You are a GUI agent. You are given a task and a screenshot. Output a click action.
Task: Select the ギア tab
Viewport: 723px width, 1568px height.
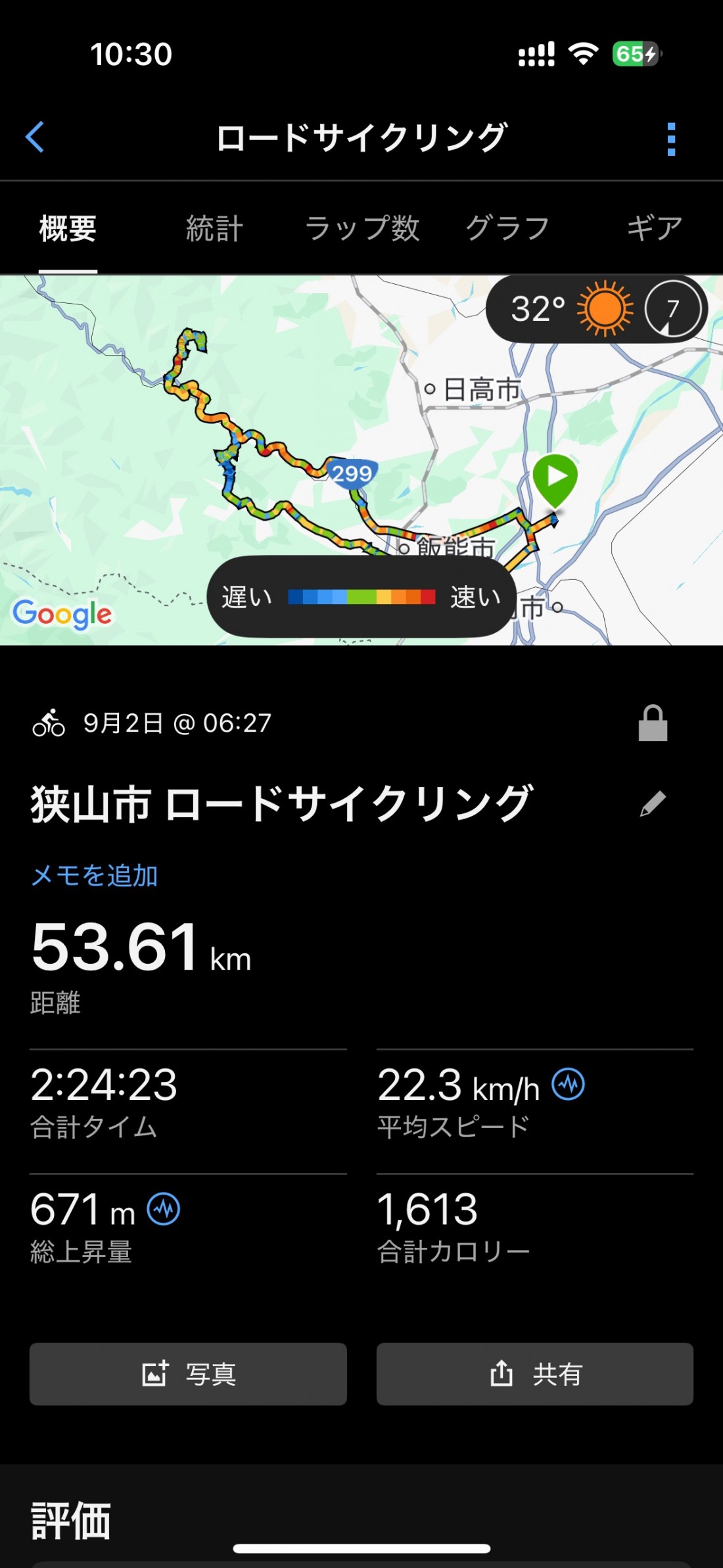[654, 229]
